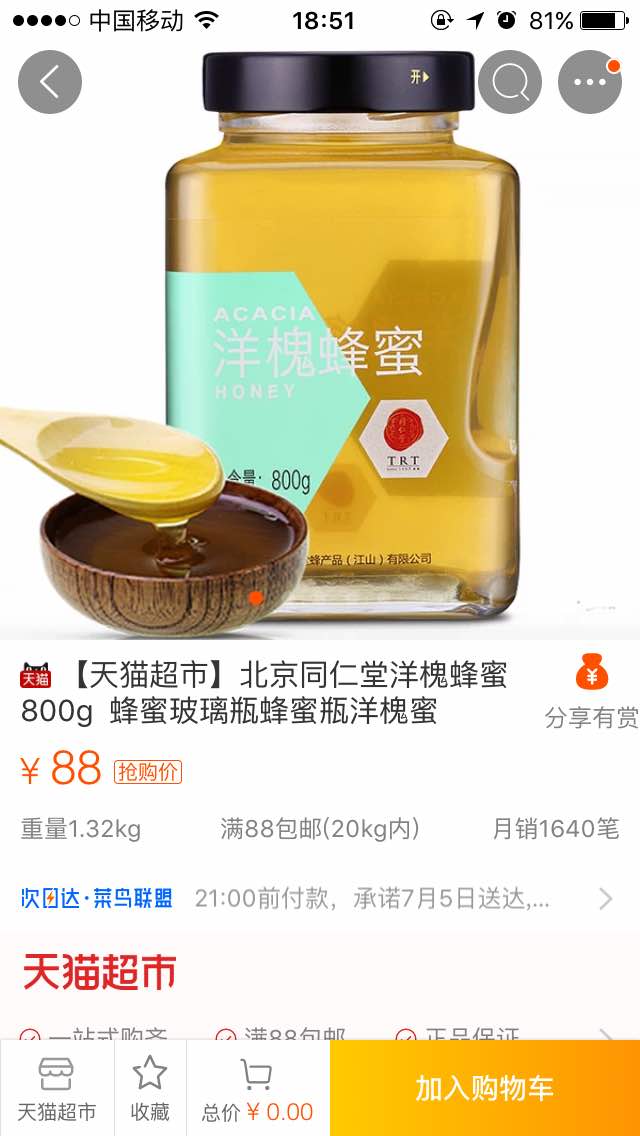Open the search icon at top
The height and width of the screenshot is (1136, 640).
click(x=510, y=81)
